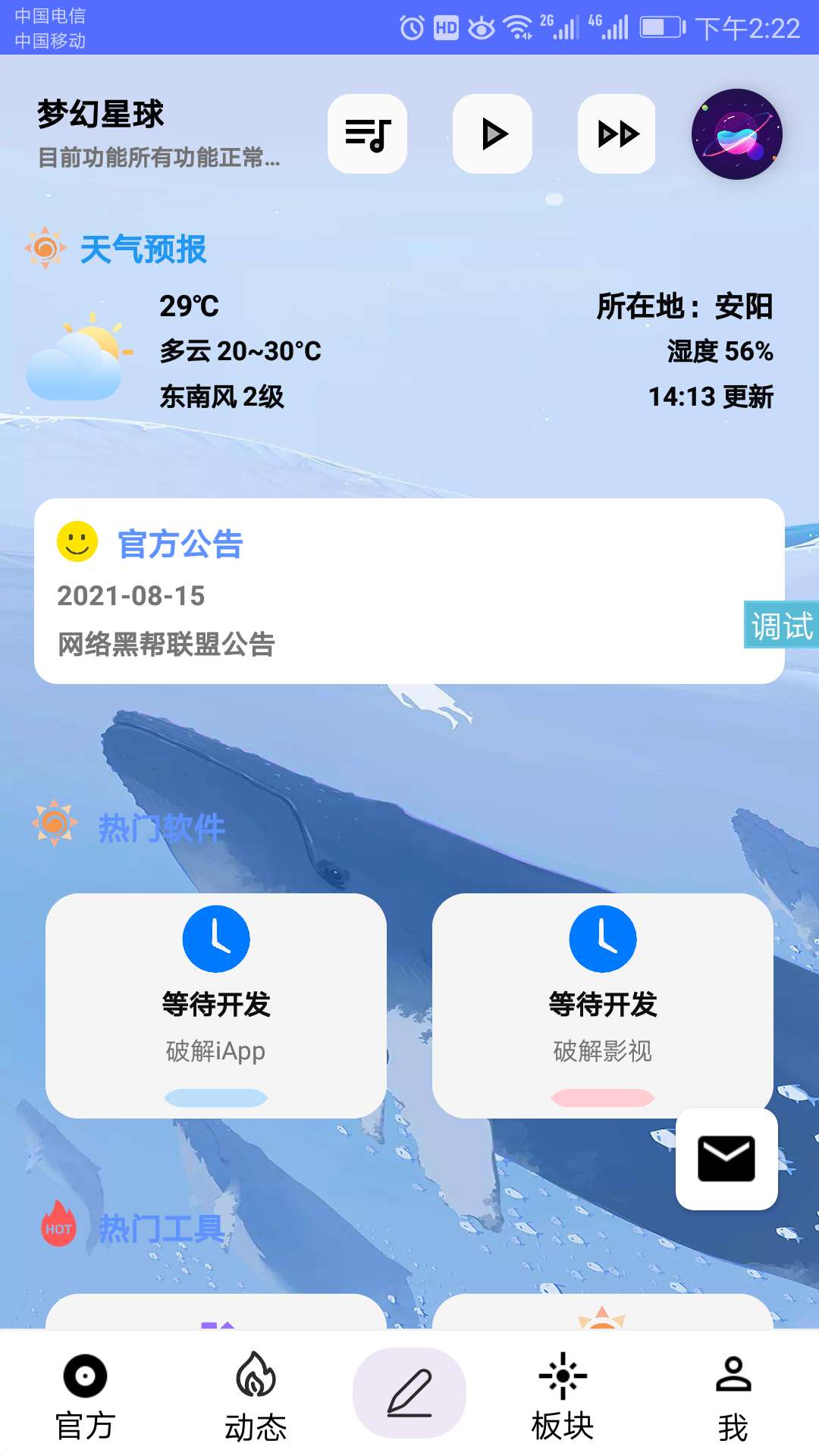Open the music playlist queue
This screenshot has height=1456, width=819.
coord(368,134)
